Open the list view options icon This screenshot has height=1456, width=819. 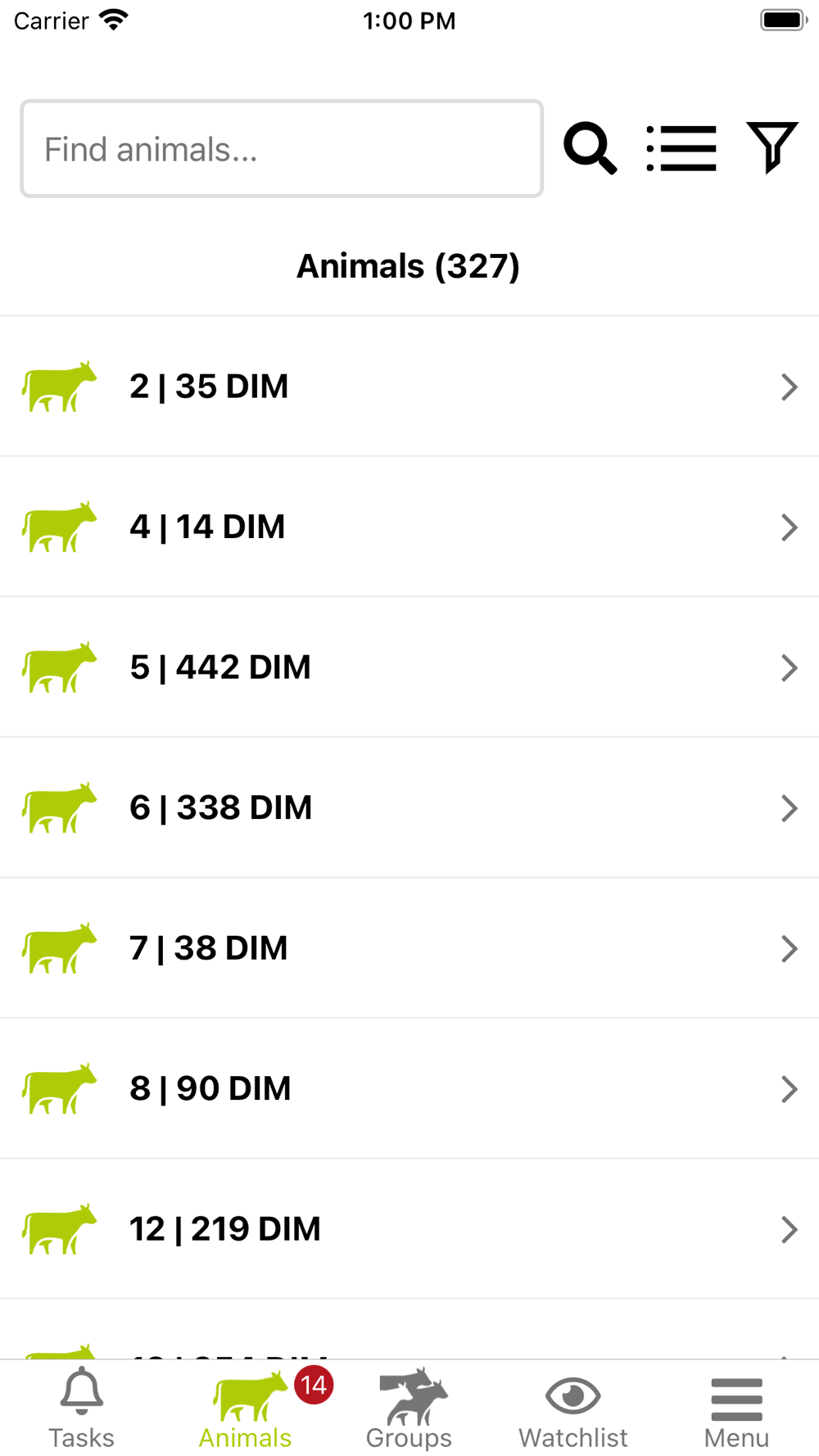681,148
